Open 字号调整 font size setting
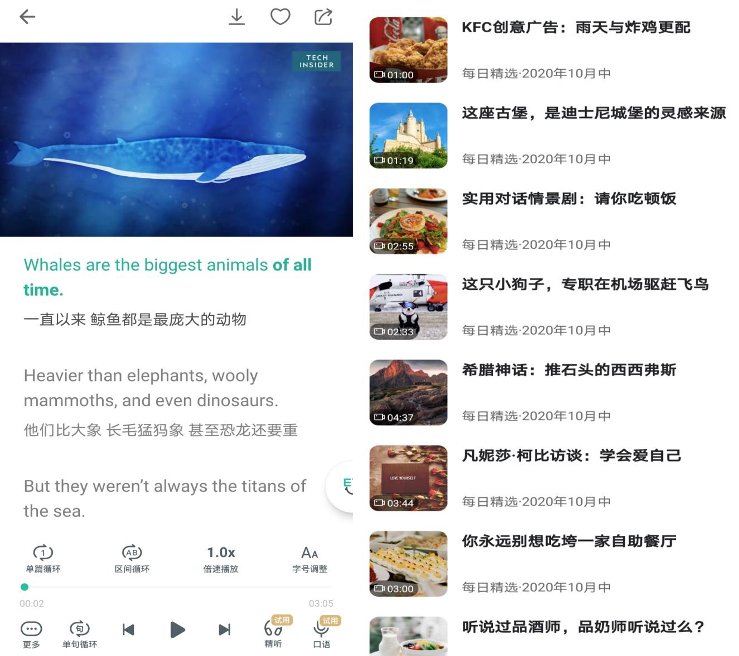The width and height of the screenshot is (739, 656). (x=309, y=558)
